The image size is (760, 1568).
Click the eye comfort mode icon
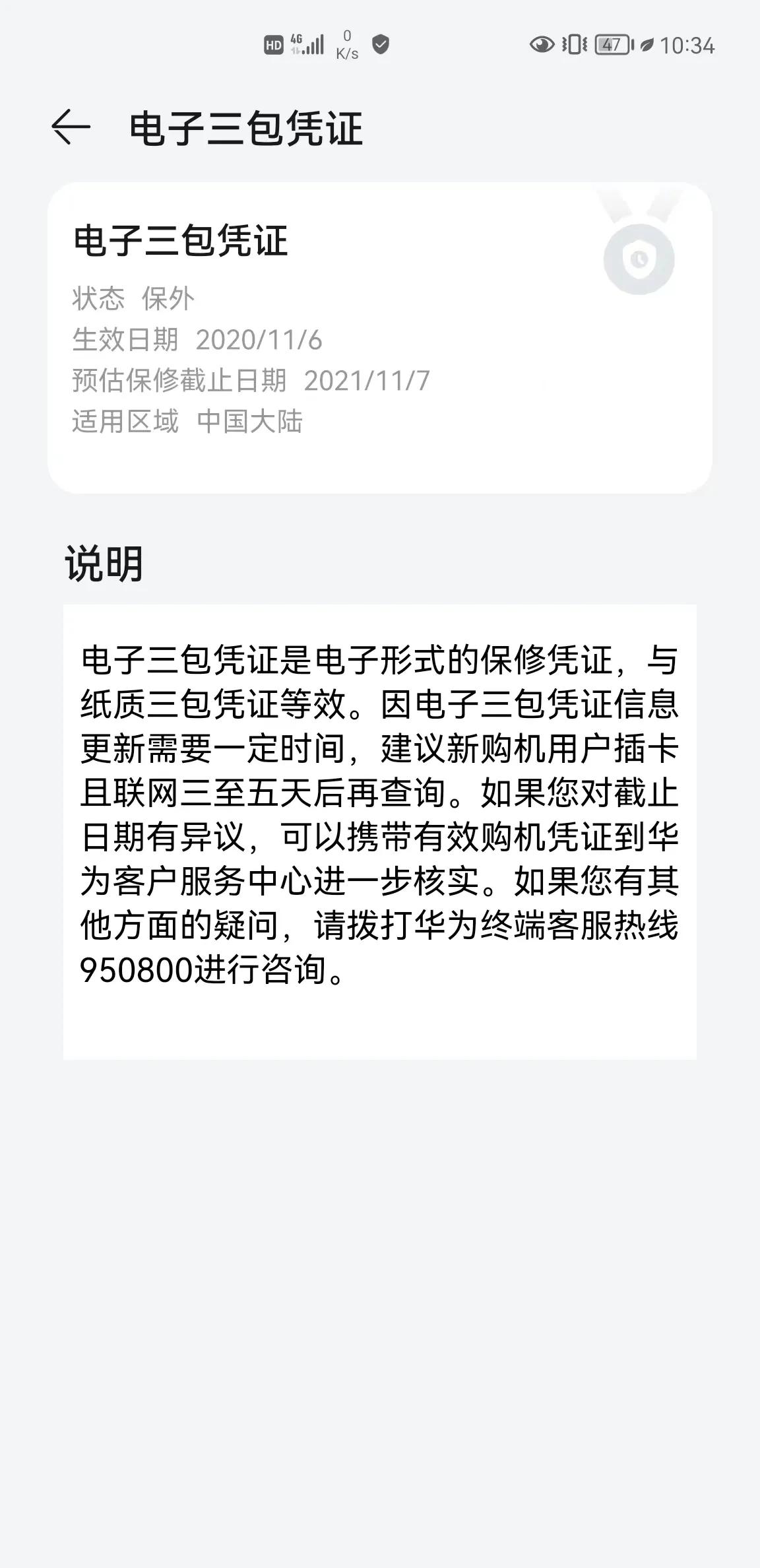coord(541,44)
